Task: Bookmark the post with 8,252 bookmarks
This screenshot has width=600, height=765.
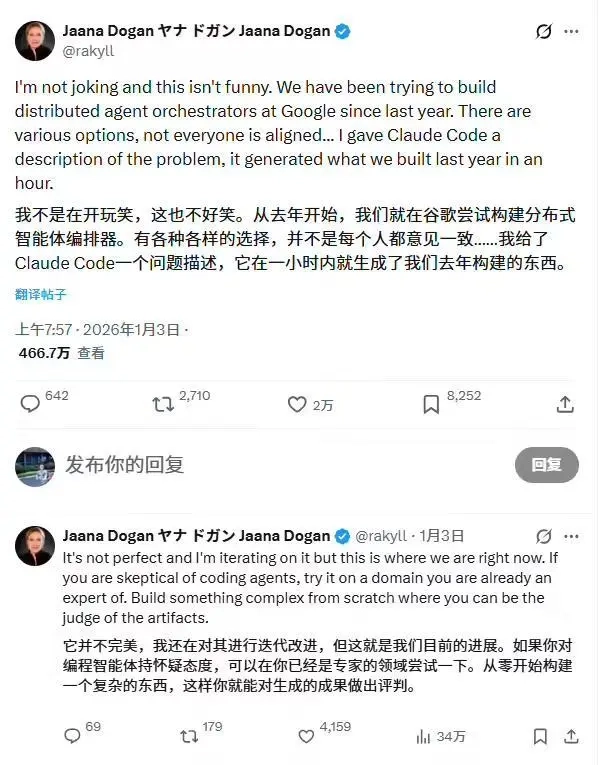Action: tap(431, 404)
